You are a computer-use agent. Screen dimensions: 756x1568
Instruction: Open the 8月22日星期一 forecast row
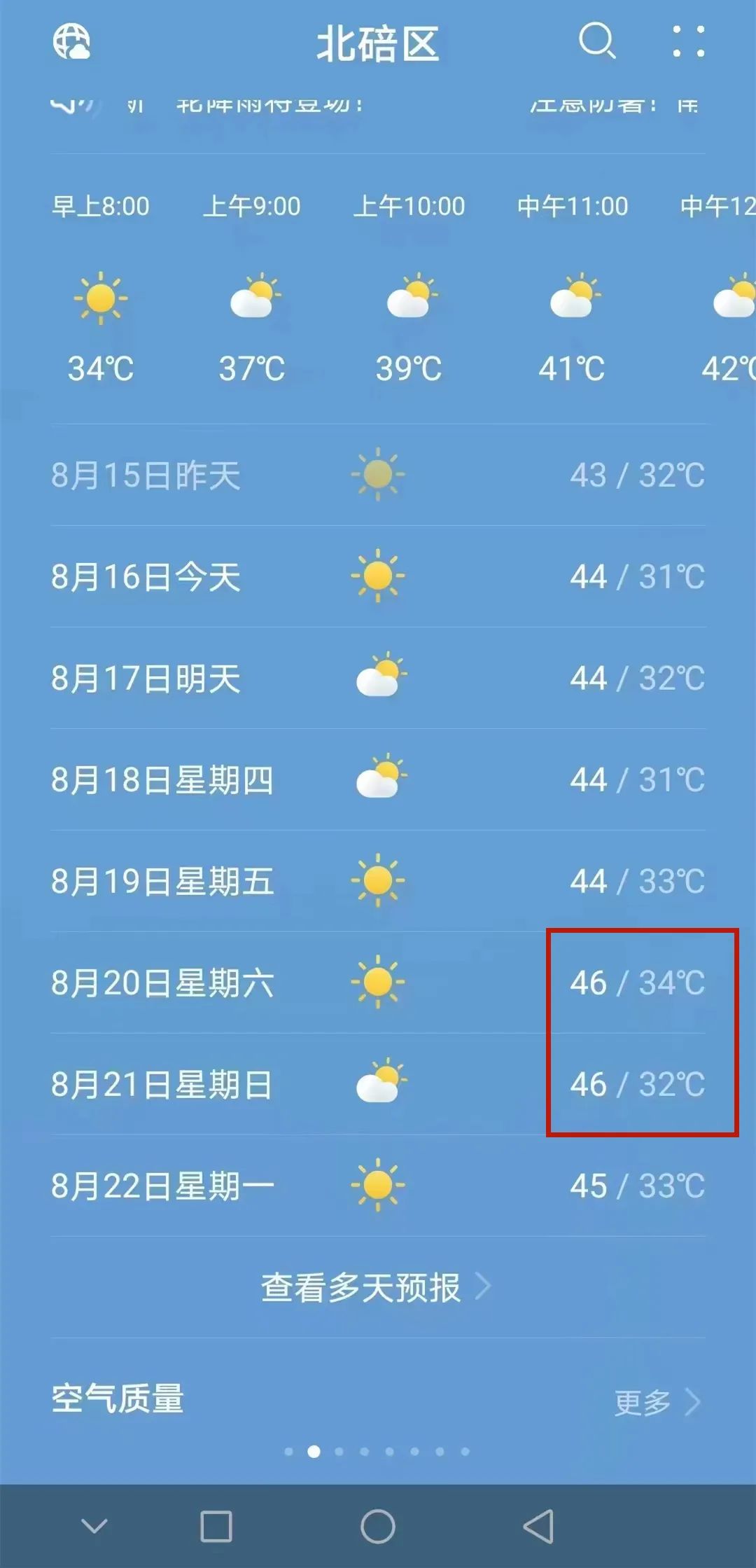pos(378,1186)
